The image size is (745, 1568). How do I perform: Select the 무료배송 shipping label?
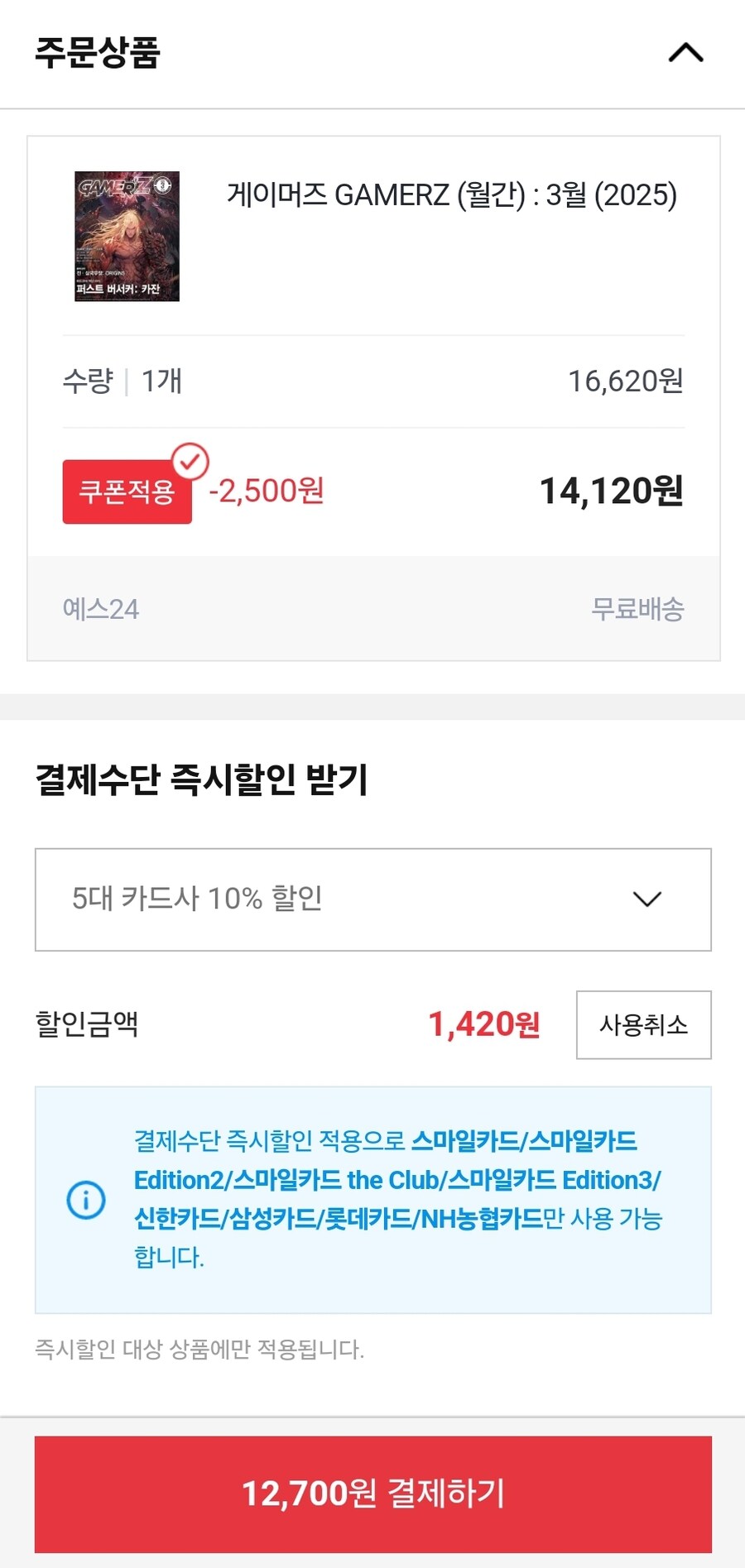coord(639,609)
